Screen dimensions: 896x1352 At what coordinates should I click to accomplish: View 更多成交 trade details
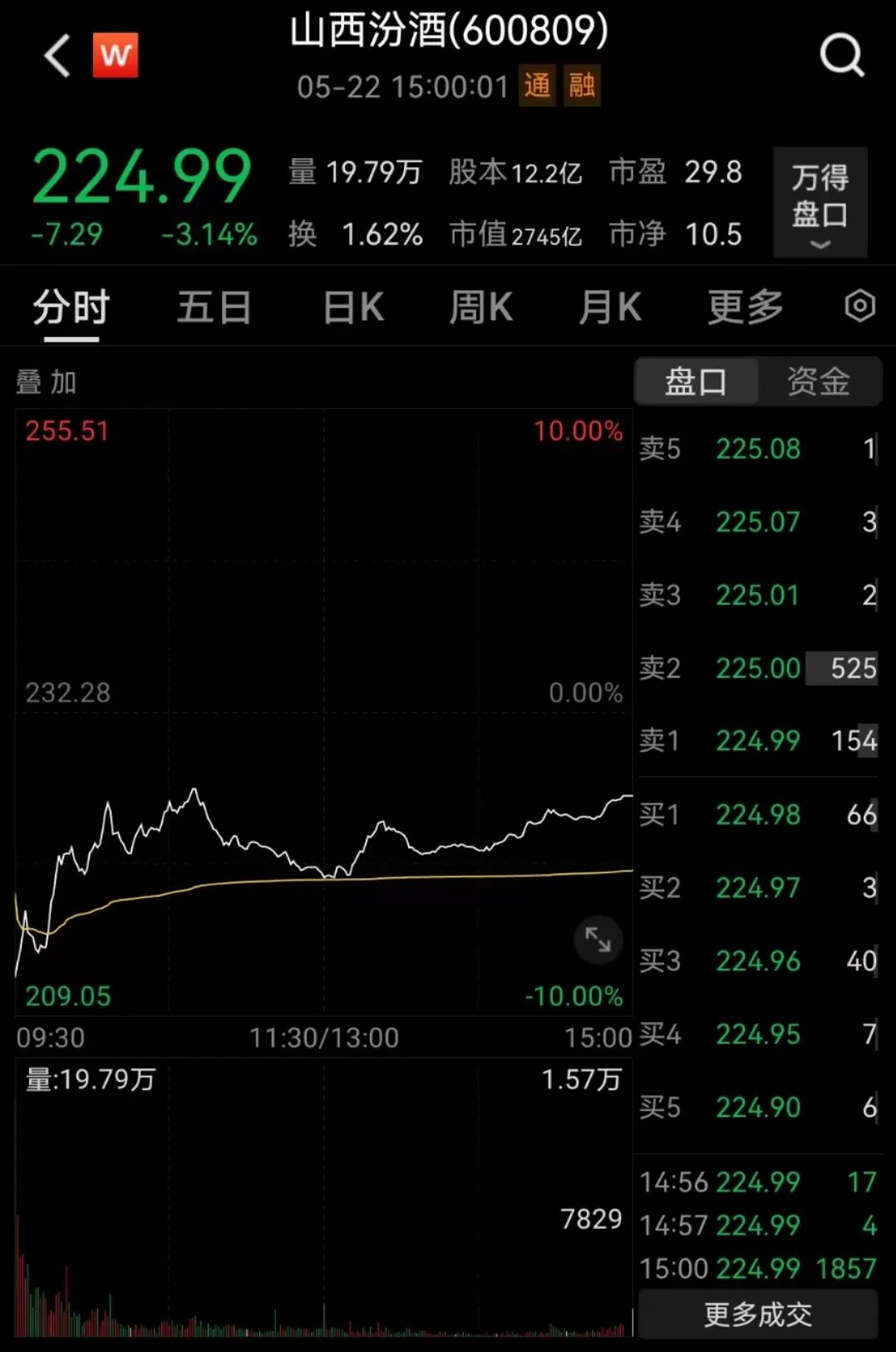757,1314
